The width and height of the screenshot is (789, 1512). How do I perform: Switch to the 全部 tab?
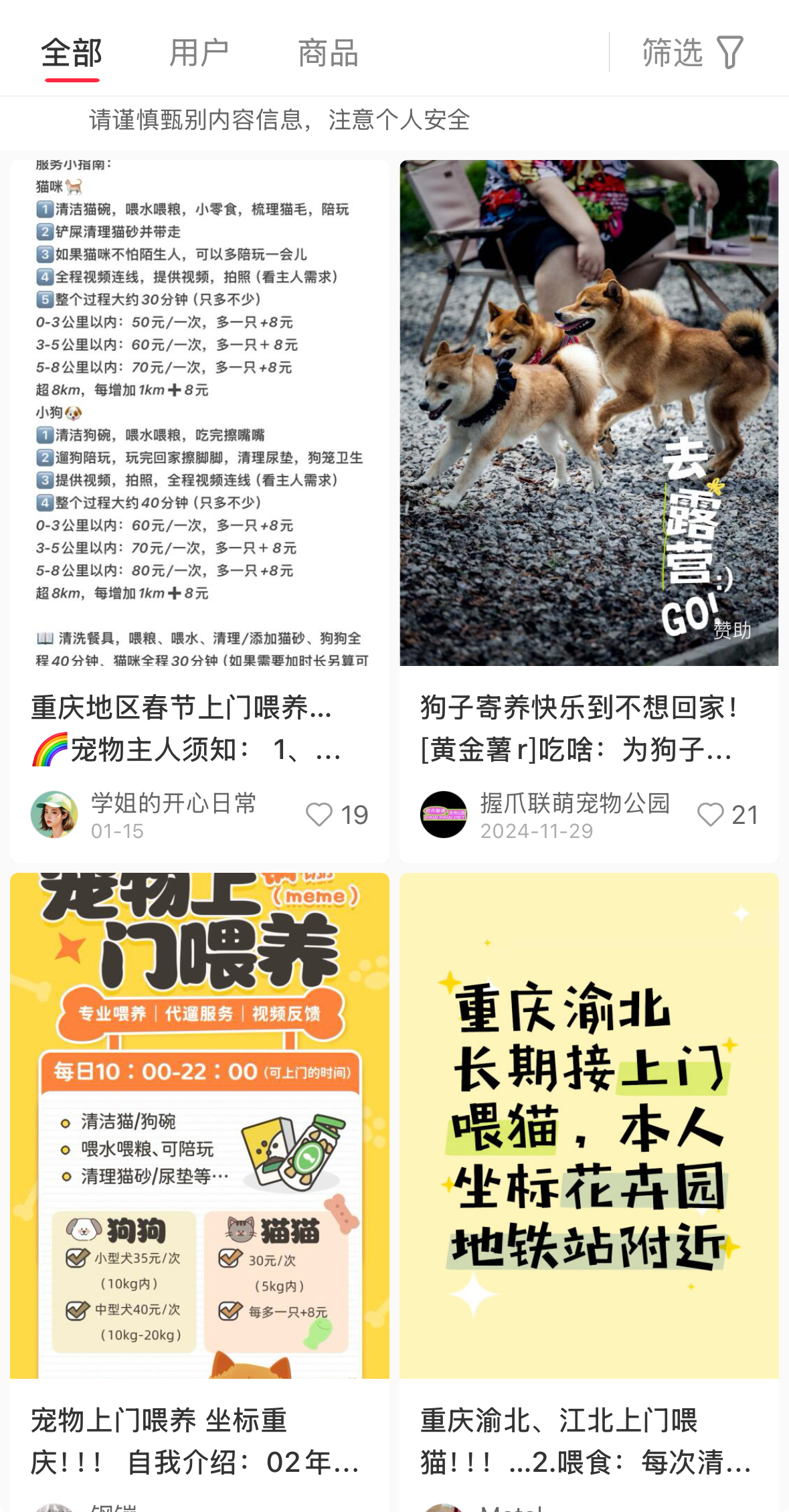(x=72, y=53)
